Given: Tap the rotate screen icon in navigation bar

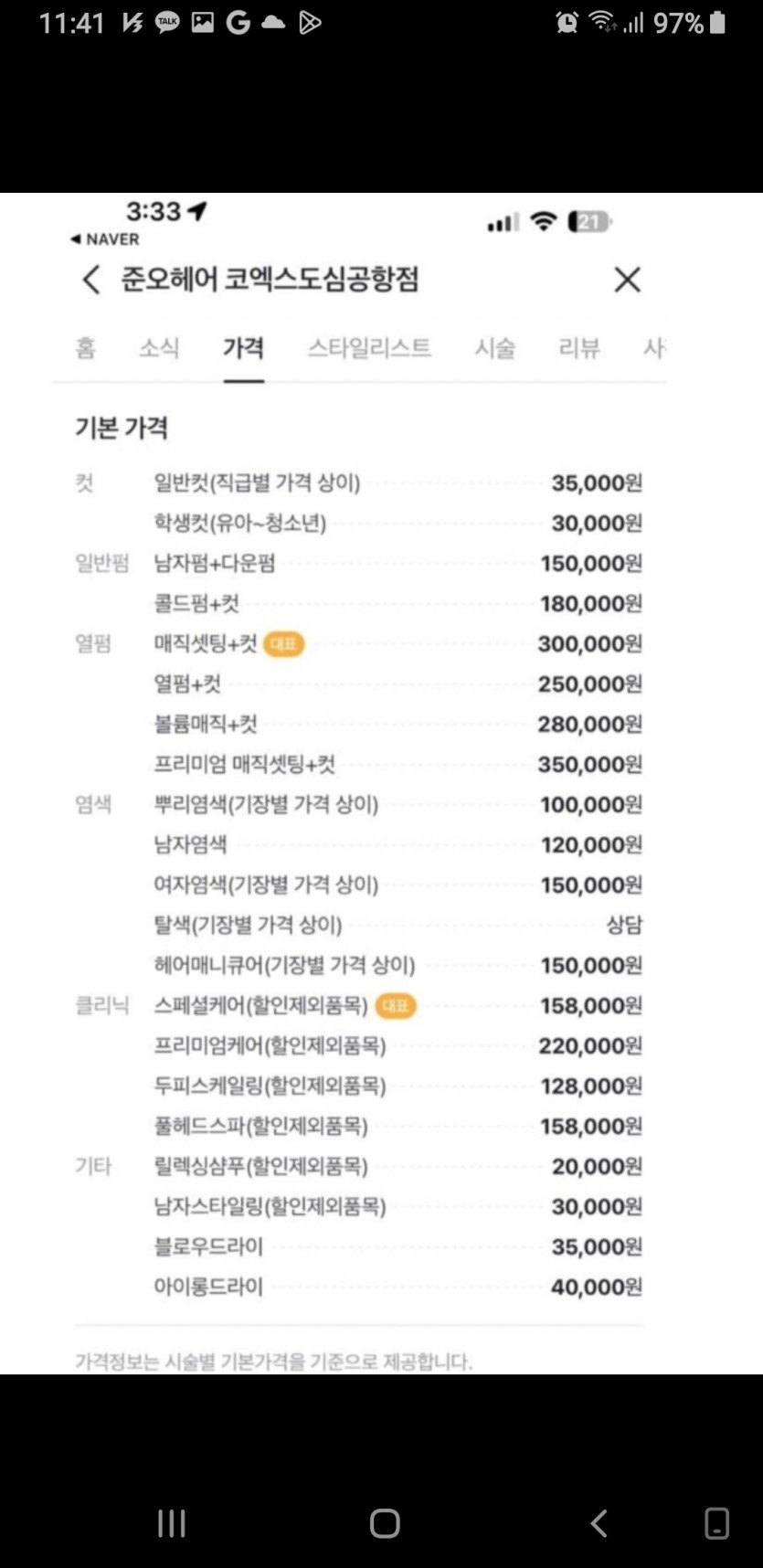Looking at the screenshot, I should [x=717, y=1523].
